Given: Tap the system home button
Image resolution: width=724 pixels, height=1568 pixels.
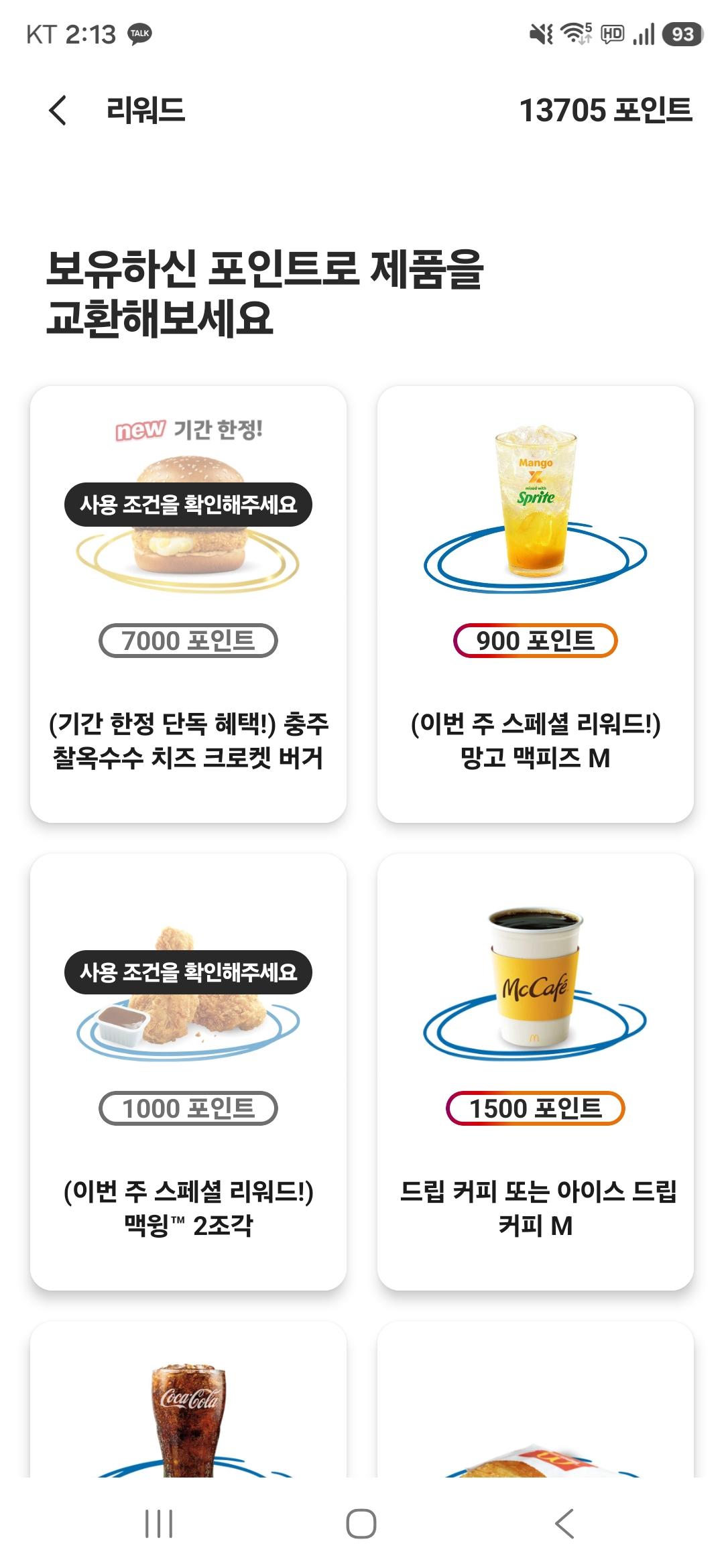Looking at the screenshot, I should click(x=361, y=1524).
